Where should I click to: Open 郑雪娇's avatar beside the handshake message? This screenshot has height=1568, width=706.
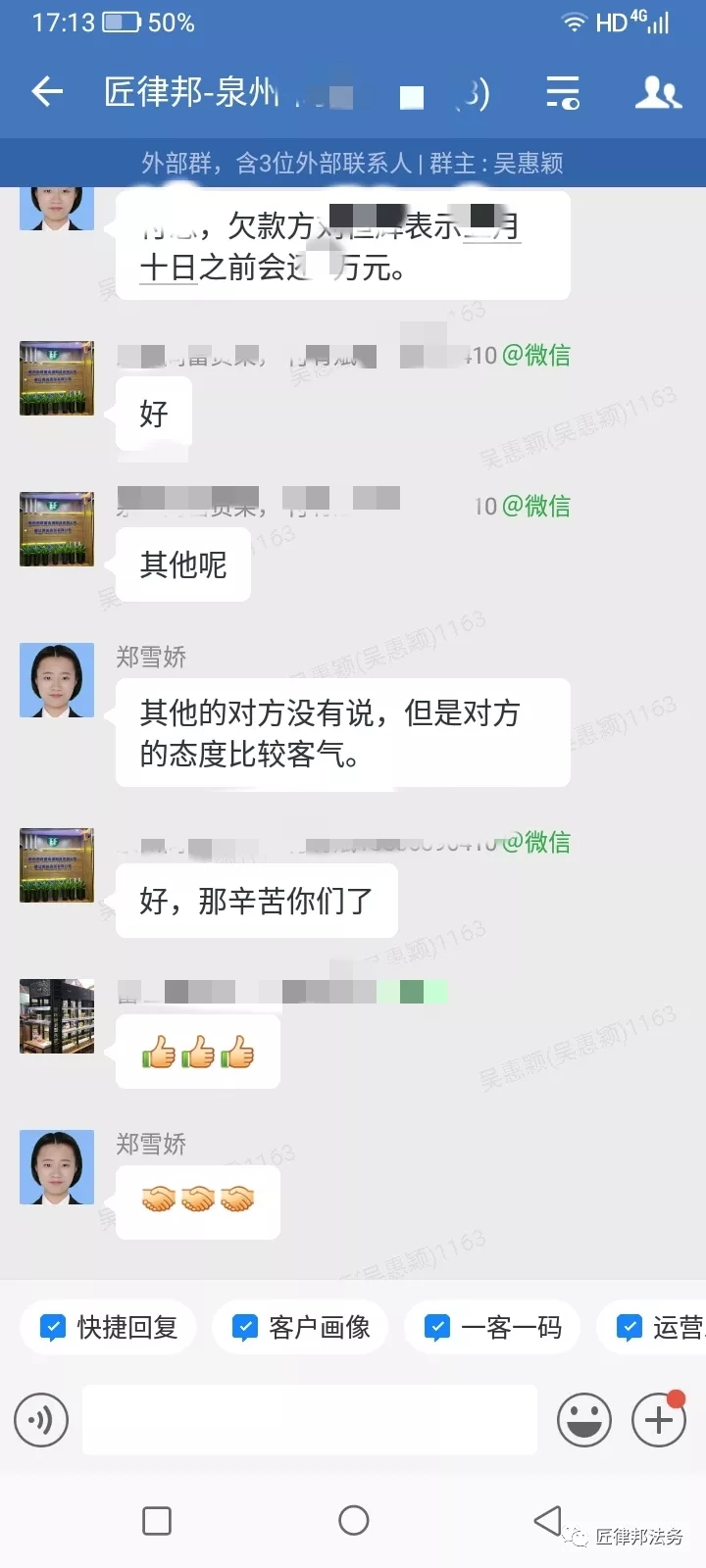(57, 1167)
